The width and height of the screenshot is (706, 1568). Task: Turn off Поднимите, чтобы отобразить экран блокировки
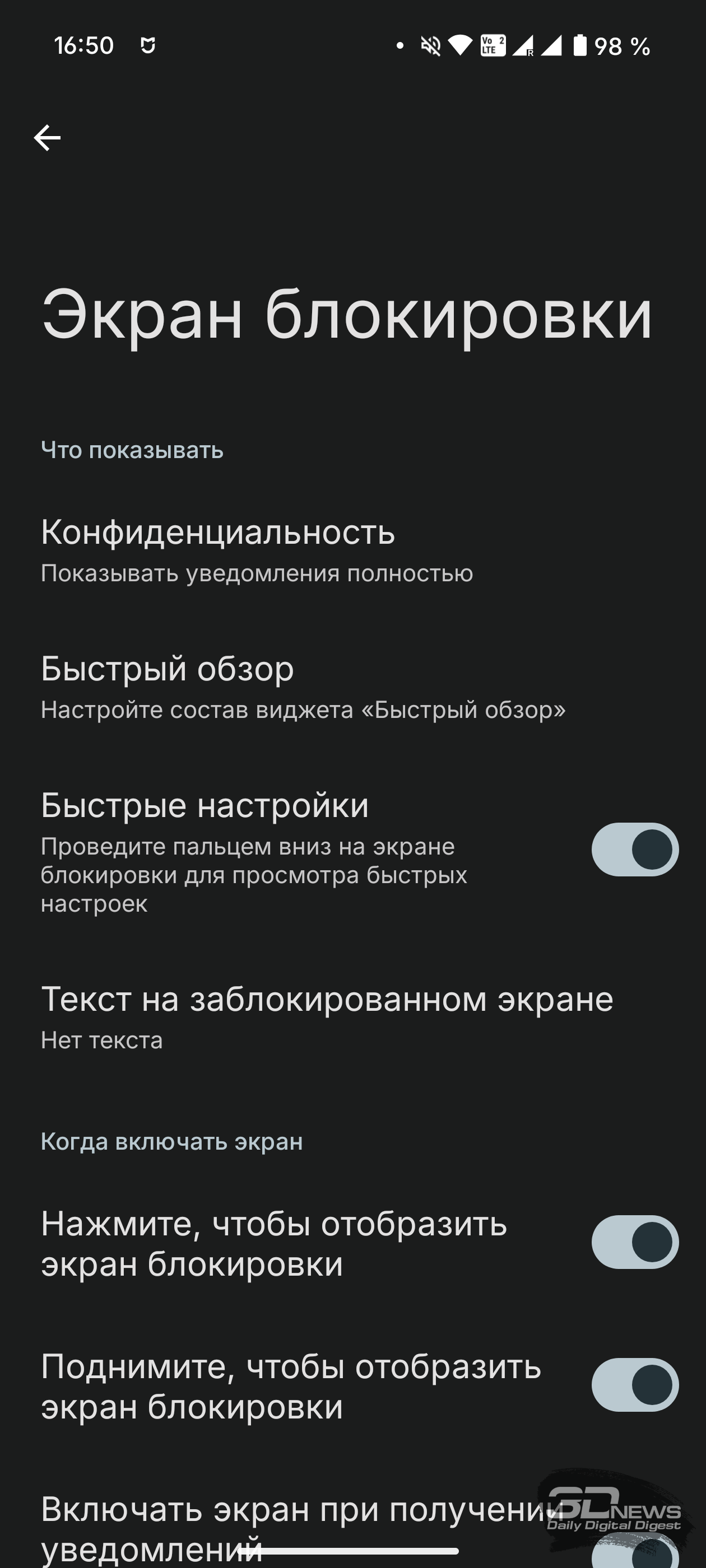(x=635, y=1384)
